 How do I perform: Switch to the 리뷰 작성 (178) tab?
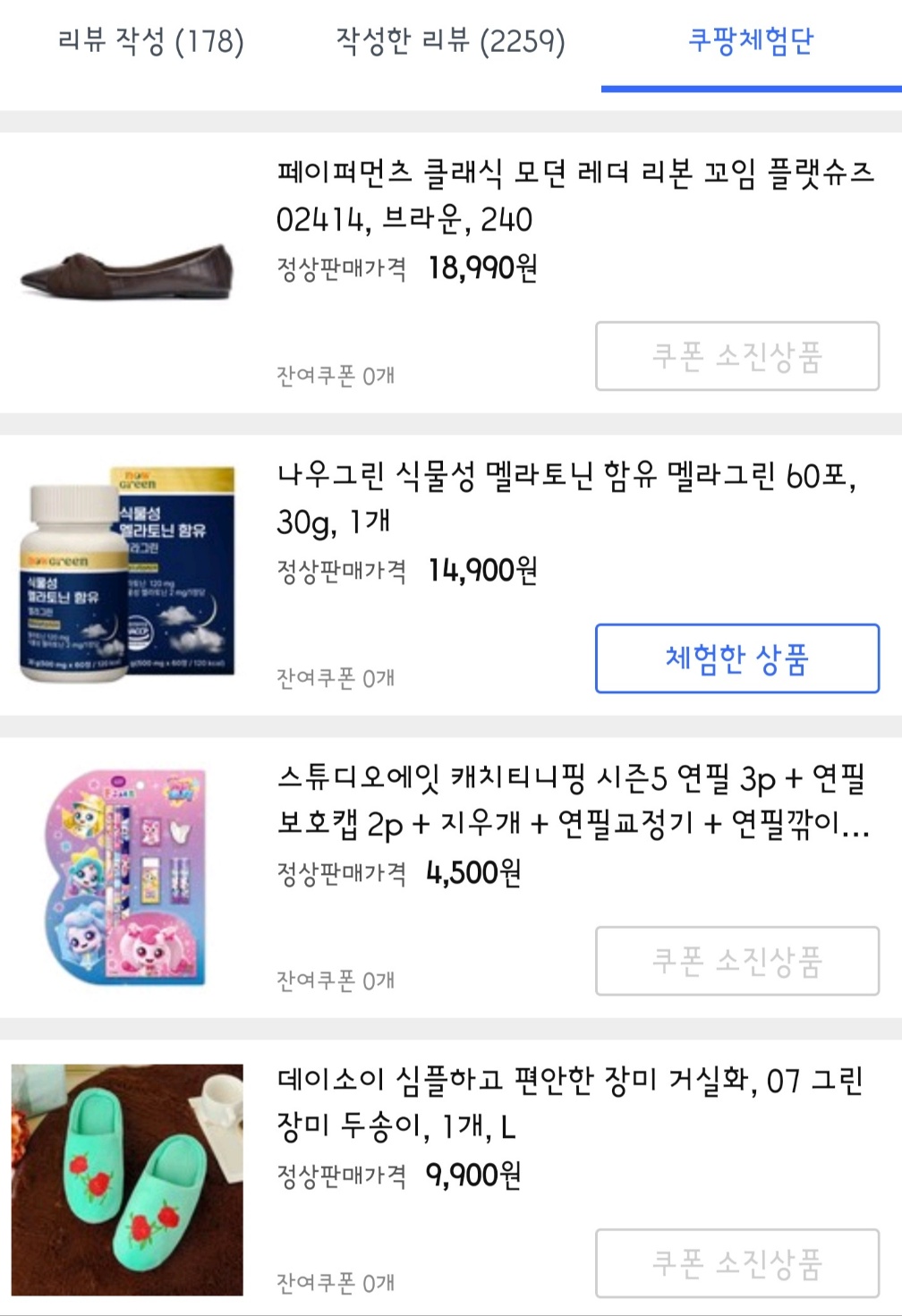click(148, 40)
